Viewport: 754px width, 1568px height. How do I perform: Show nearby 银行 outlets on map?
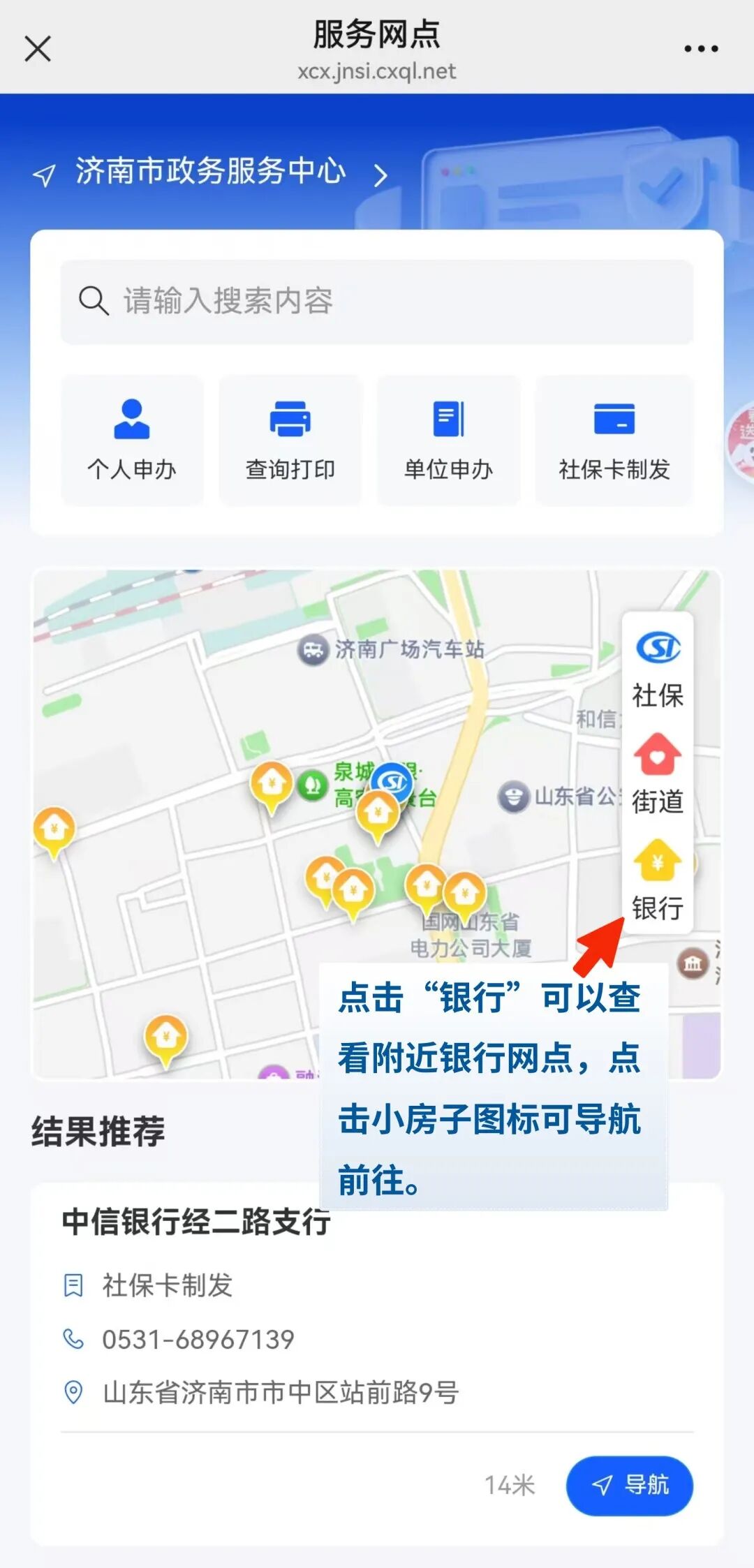coord(658,880)
